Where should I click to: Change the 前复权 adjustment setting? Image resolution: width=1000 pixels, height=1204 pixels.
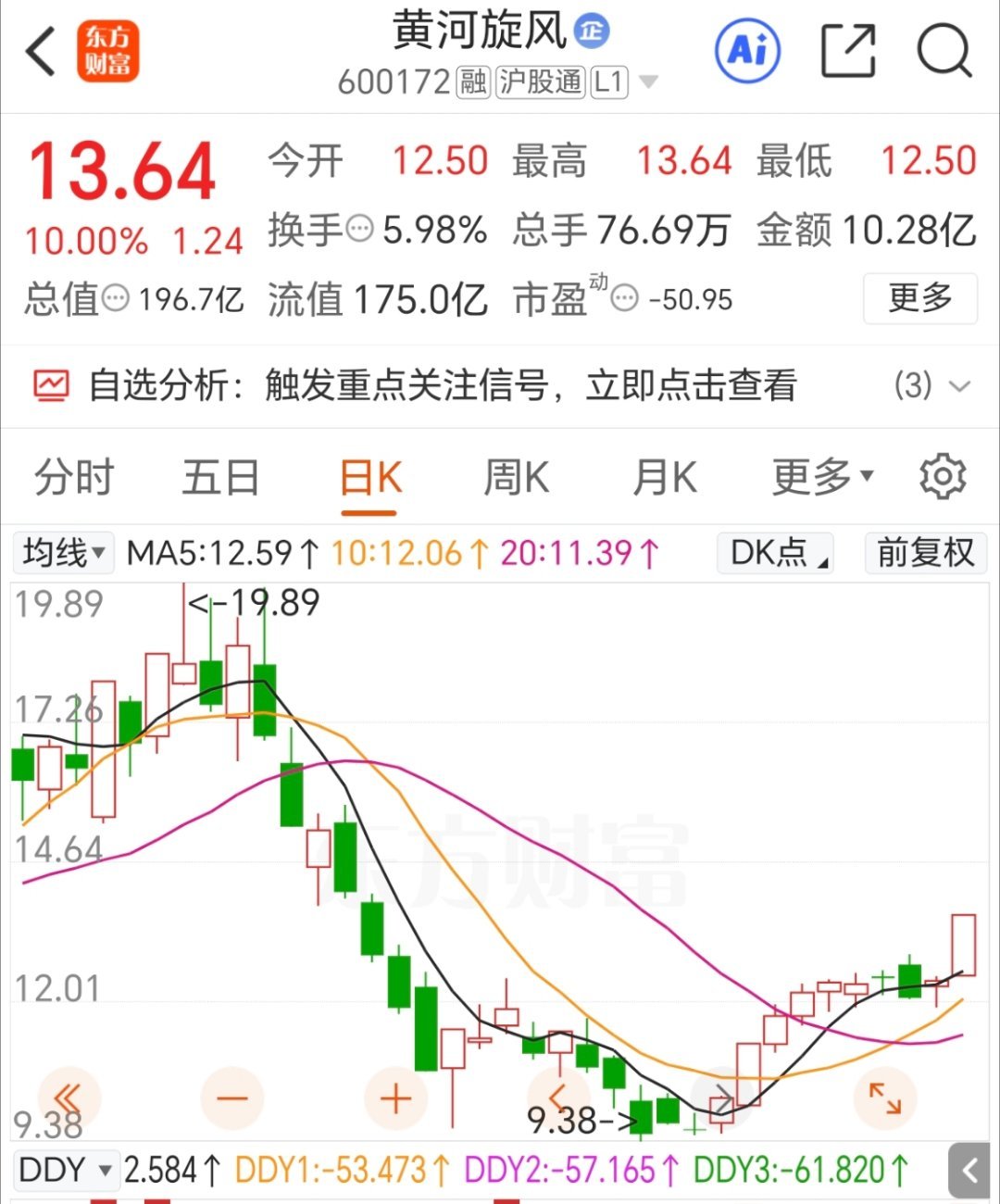pos(925,553)
